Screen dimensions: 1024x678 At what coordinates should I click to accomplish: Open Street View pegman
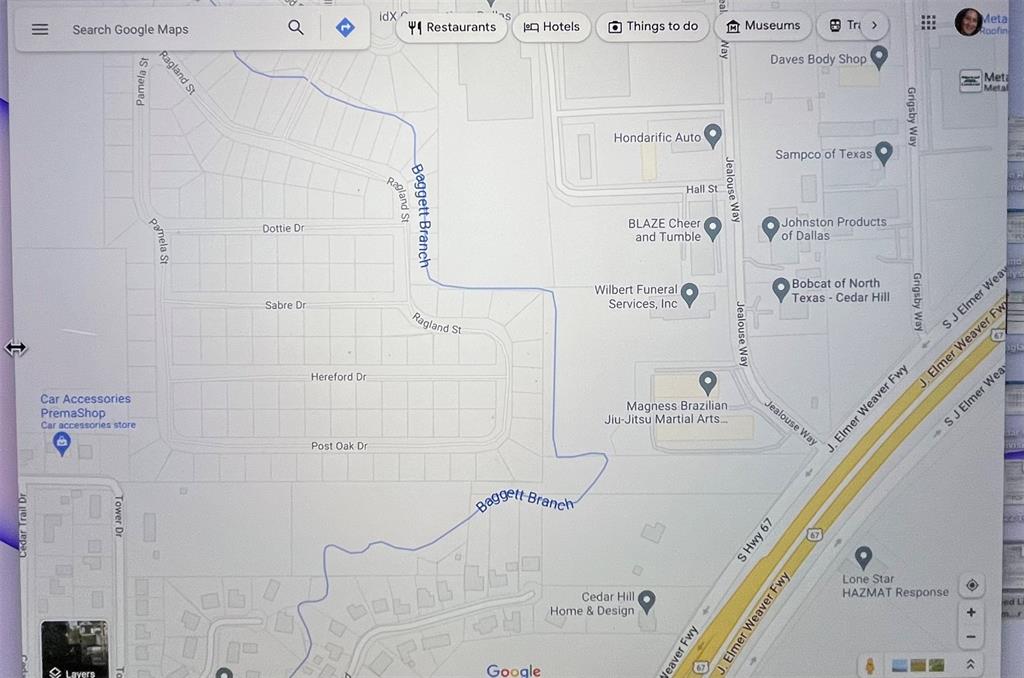tap(869, 665)
